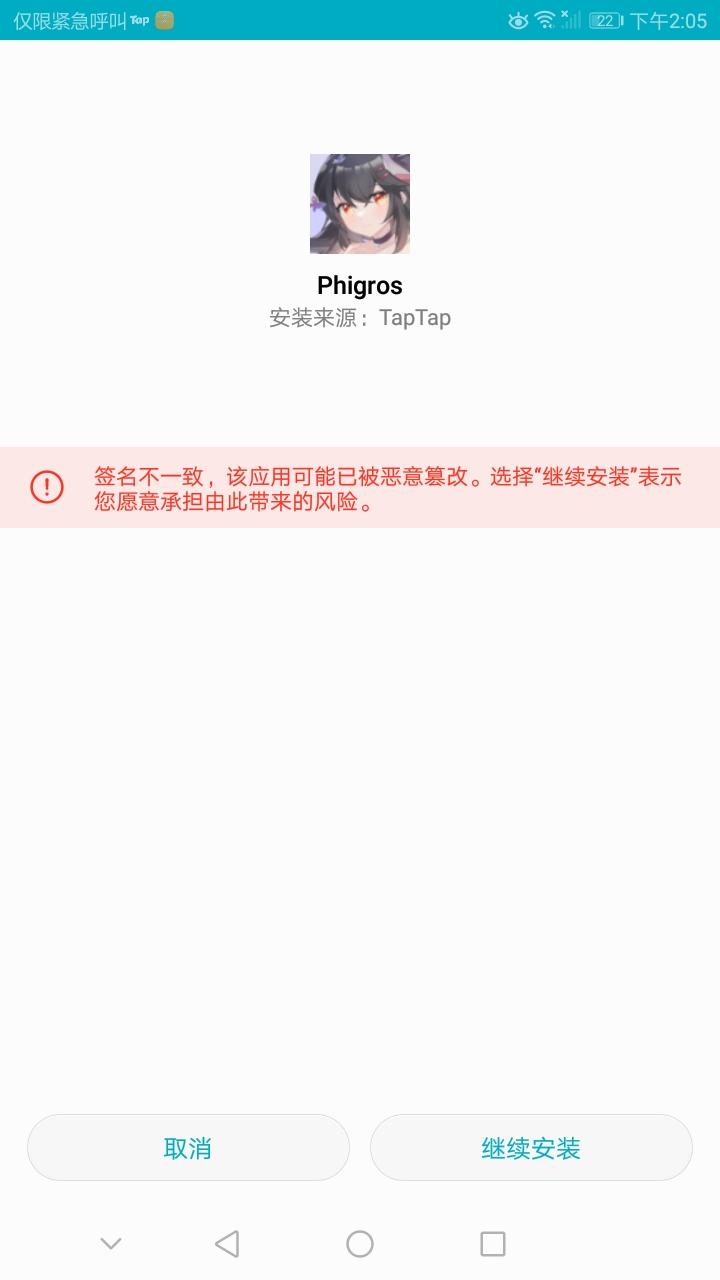Click the red warning exclamation icon
The width and height of the screenshot is (720, 1280).
(47, 486)
